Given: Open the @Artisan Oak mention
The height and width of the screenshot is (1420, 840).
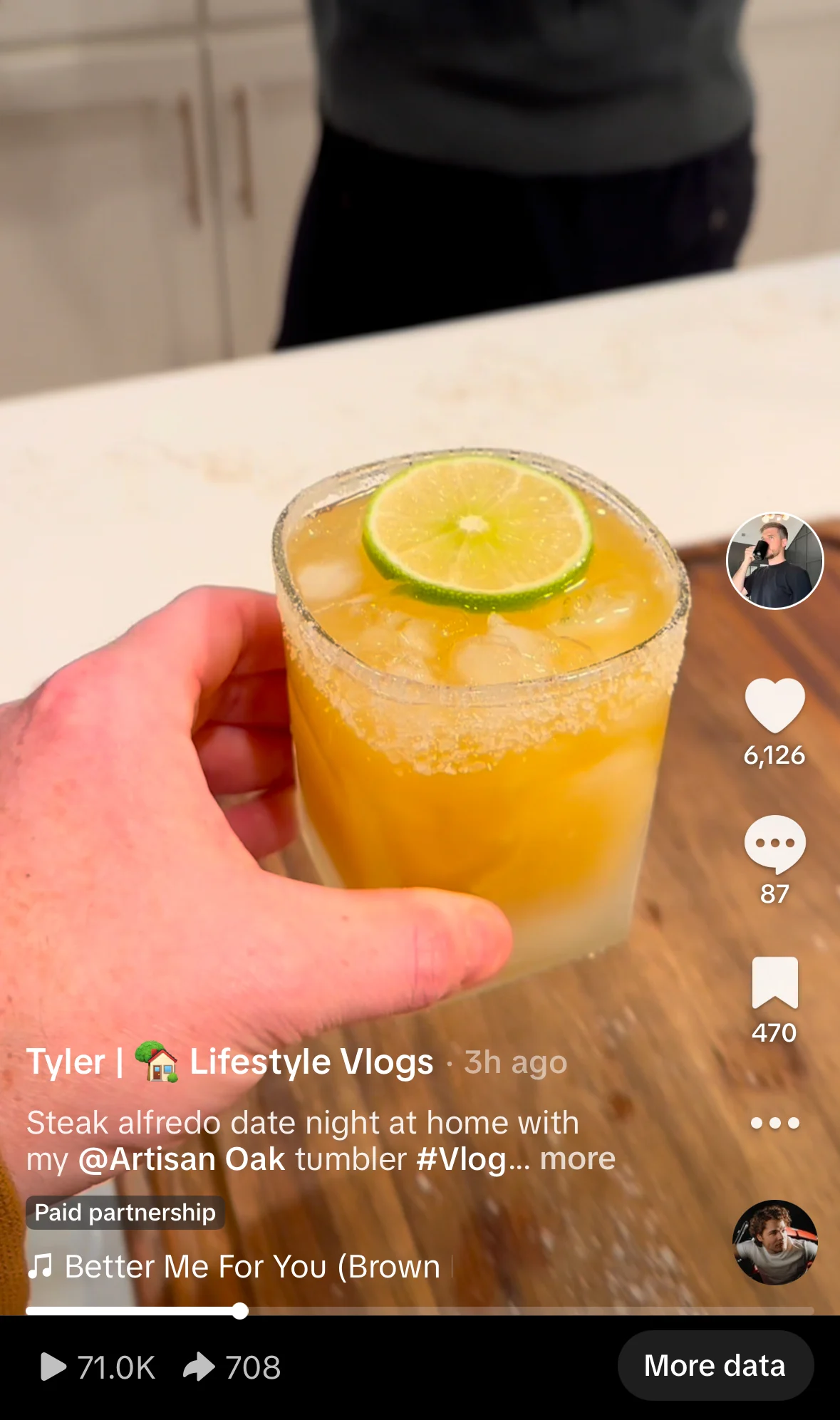Looking at the screenshot, I should (x=182, y=1159).
